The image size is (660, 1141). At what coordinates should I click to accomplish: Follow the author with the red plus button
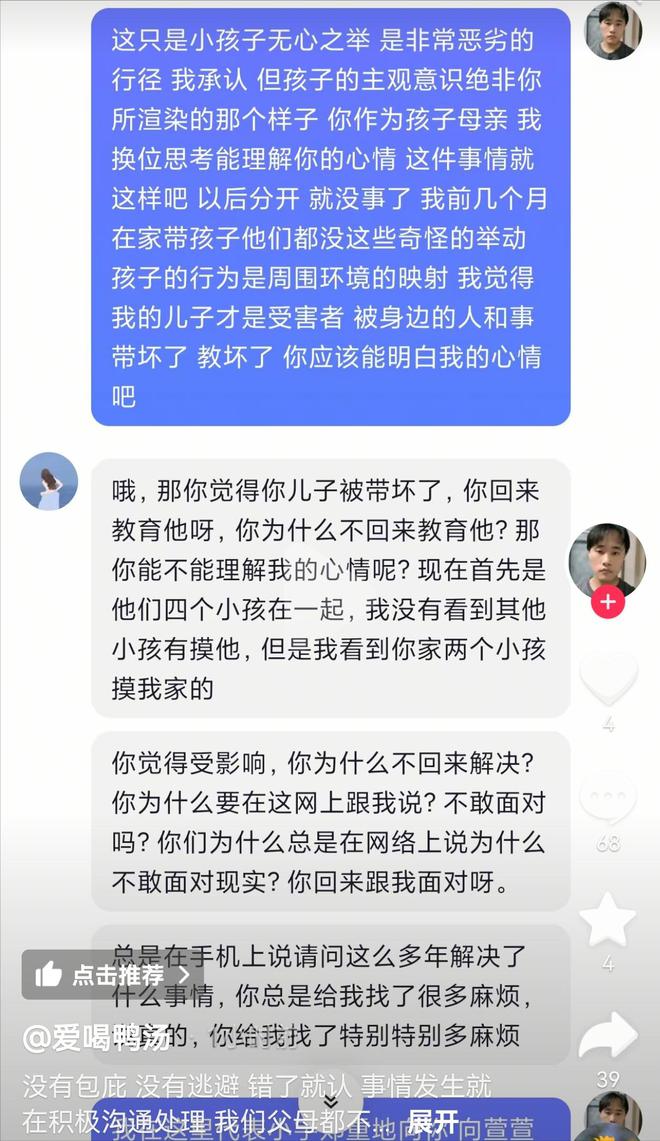608,603
